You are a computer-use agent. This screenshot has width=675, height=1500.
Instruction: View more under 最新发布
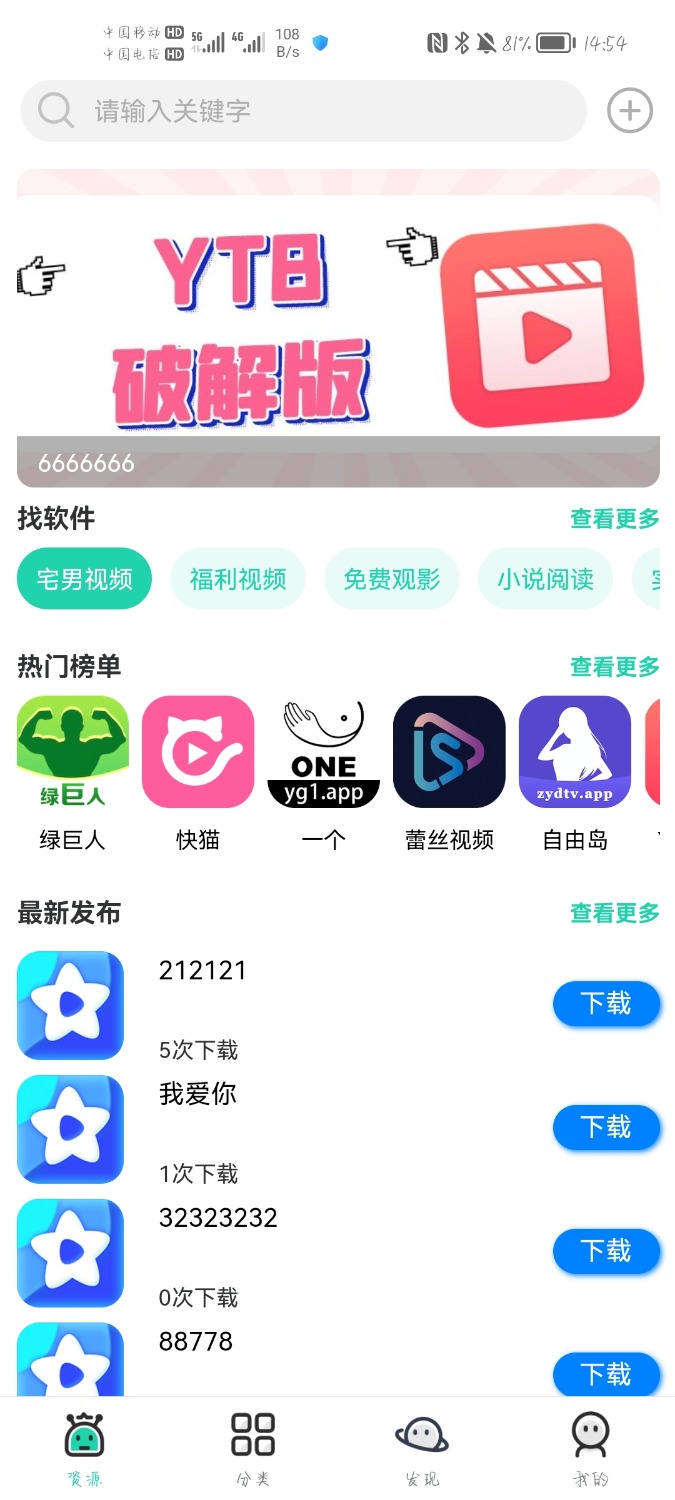pyautogui.click(x=614, y=913)
